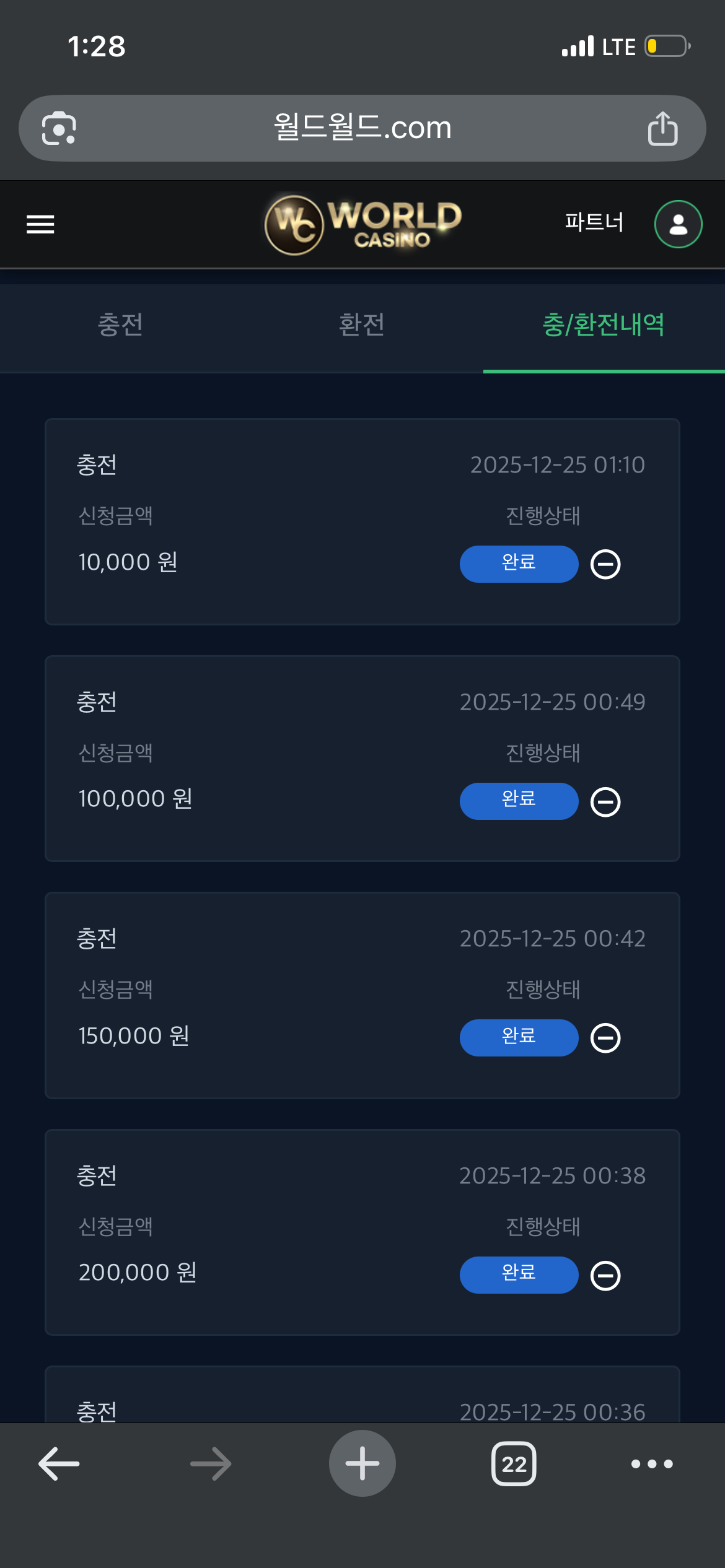
Task: Delete the 150,000 원 deposit entry
Action: click(x=605, y=1038)
